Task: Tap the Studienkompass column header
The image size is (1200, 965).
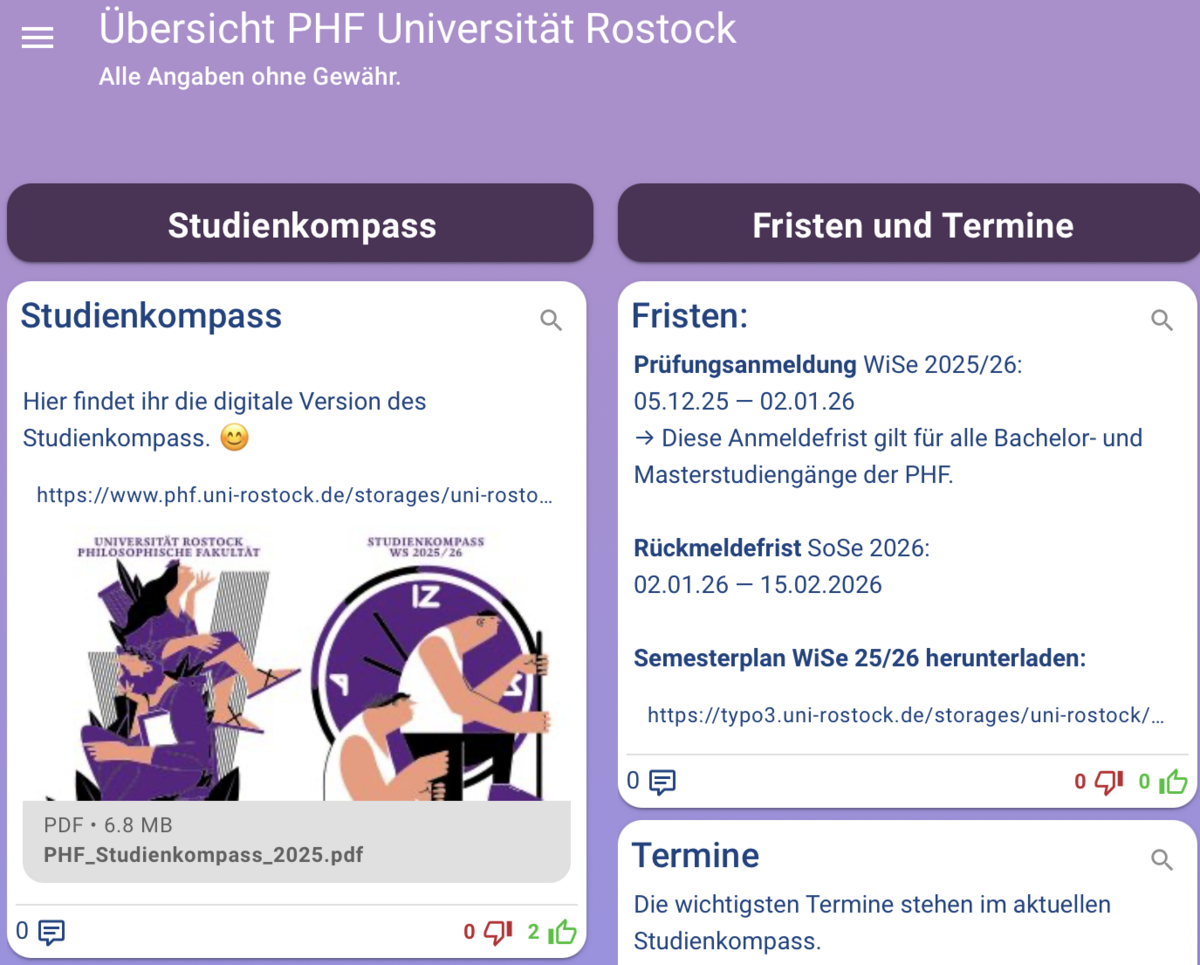Action: (300, 224)
